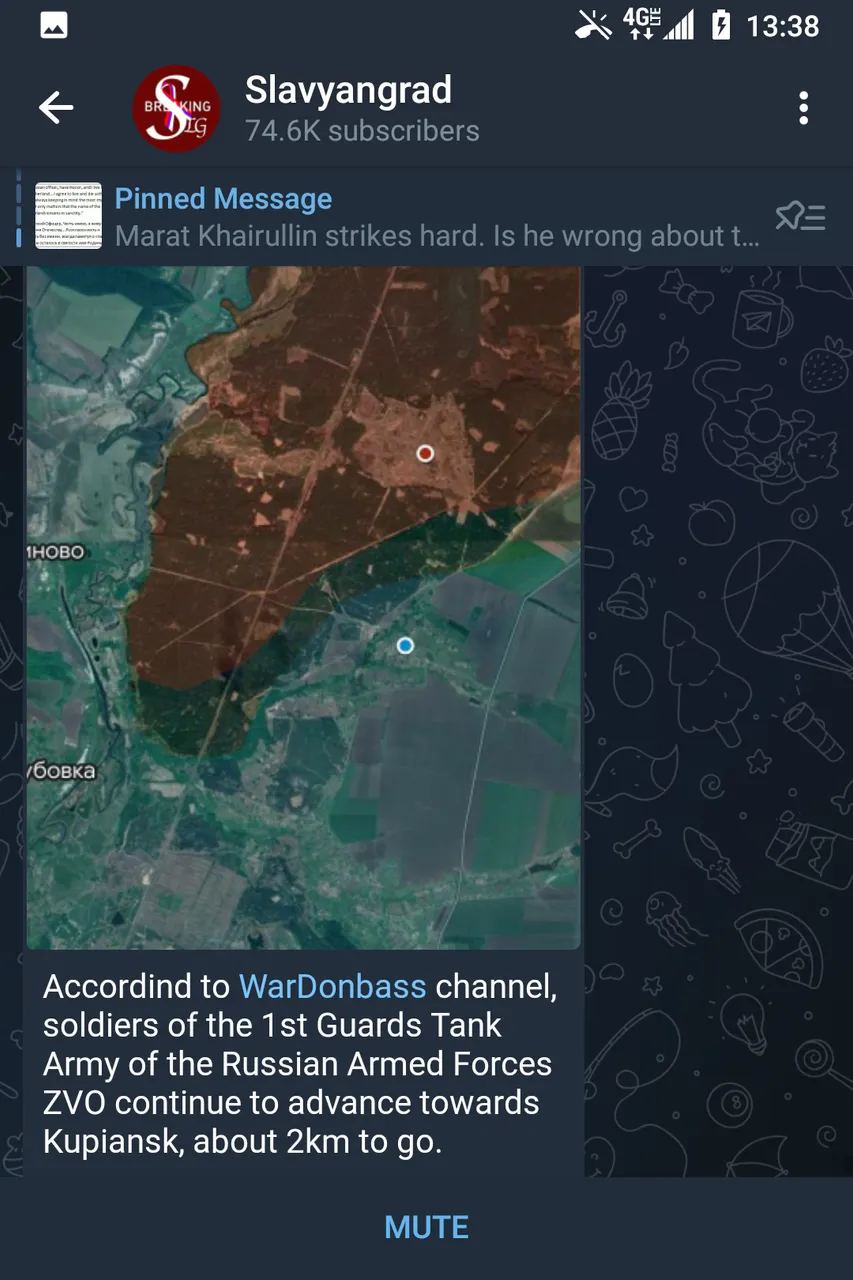Go back from Slavyangrad channel
This screenshot has width=853, height=1280.
point(56,108)
